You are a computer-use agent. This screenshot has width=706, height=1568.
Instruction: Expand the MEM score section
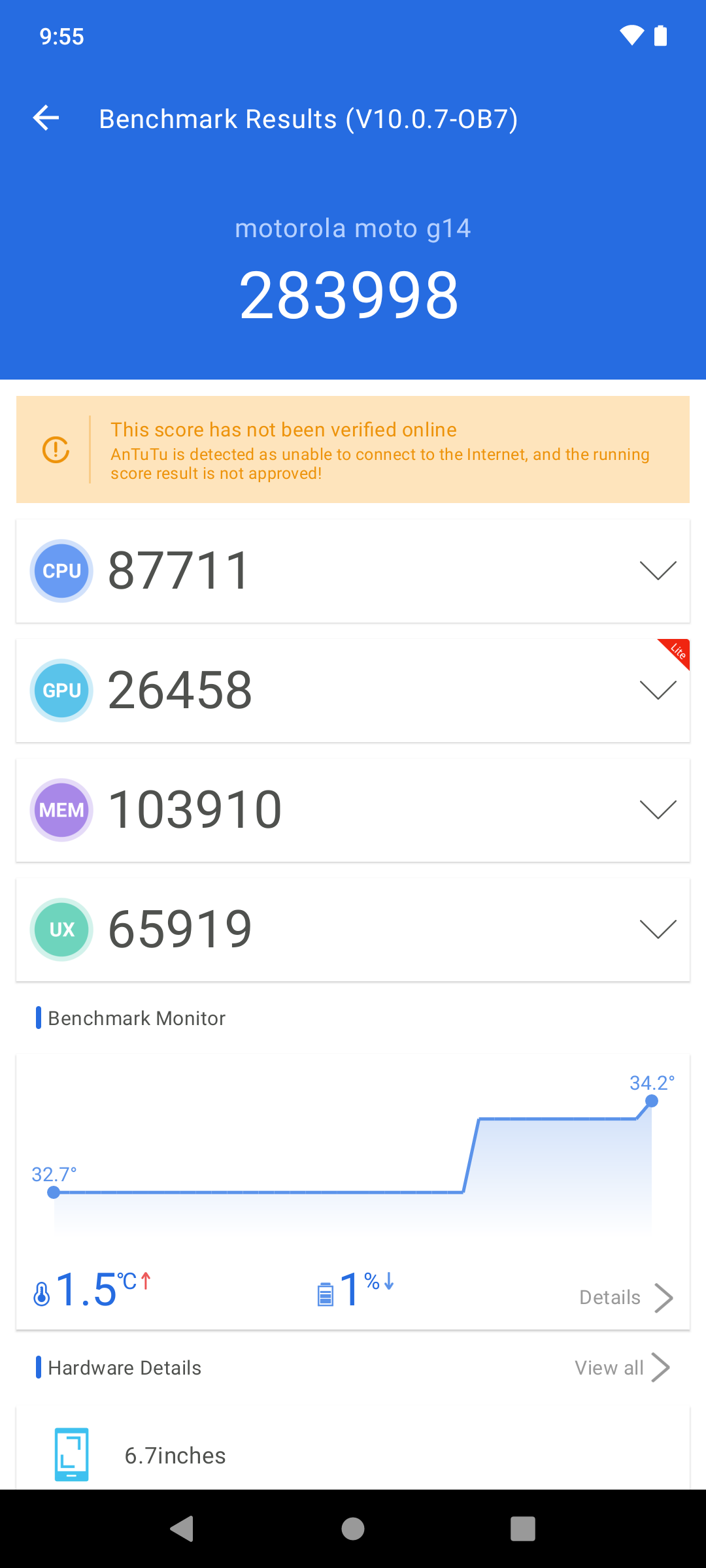658,809
